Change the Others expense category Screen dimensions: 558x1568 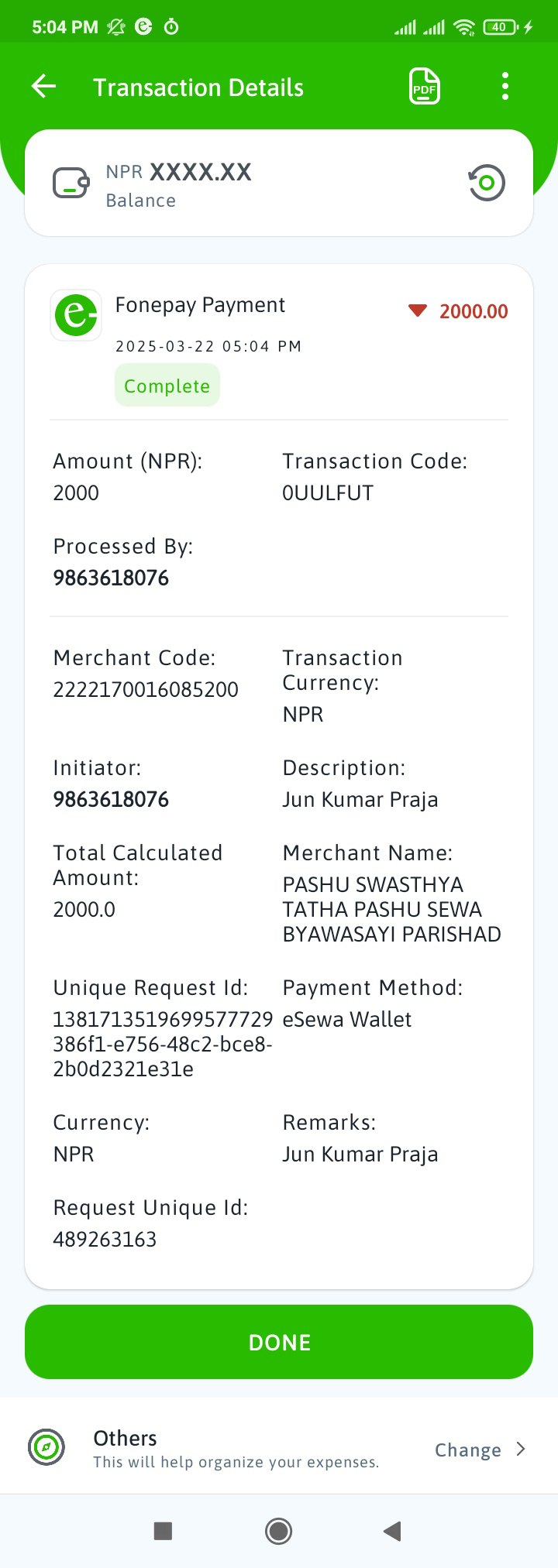tap(480, 1450)
